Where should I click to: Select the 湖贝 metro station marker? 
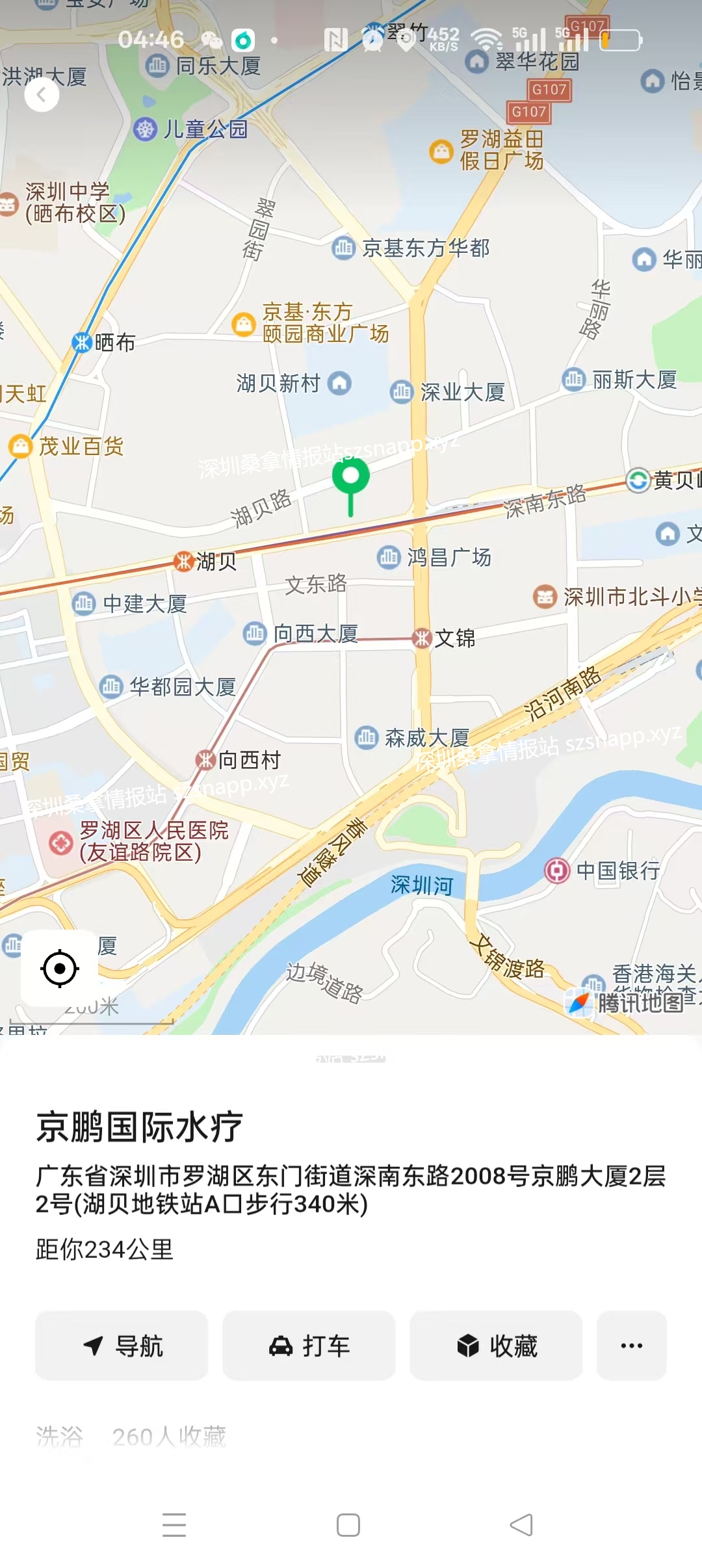pyautogui.click(x=184, y=560)
